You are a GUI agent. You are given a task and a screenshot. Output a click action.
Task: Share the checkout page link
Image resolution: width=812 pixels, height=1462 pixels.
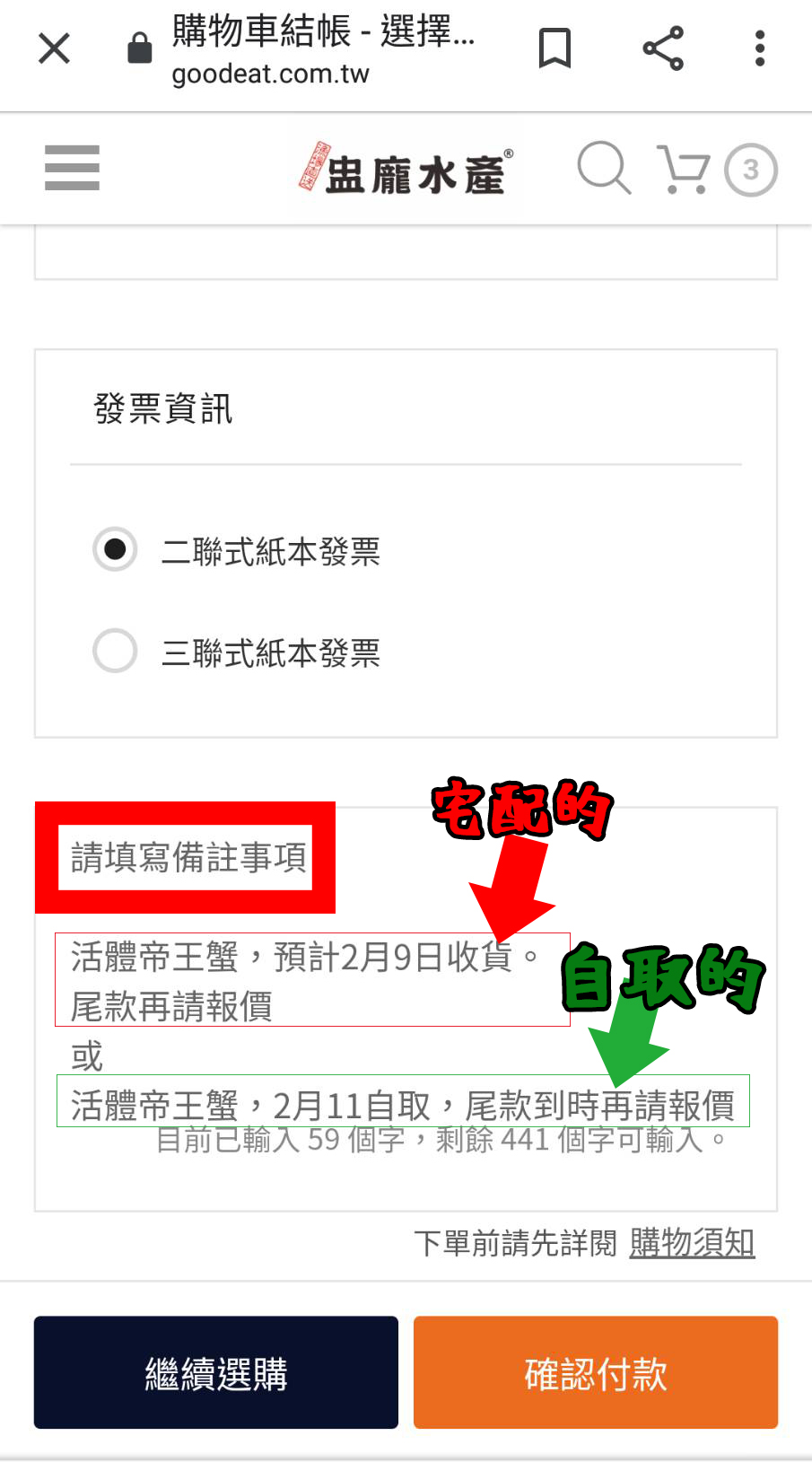(x=663, y=48)
